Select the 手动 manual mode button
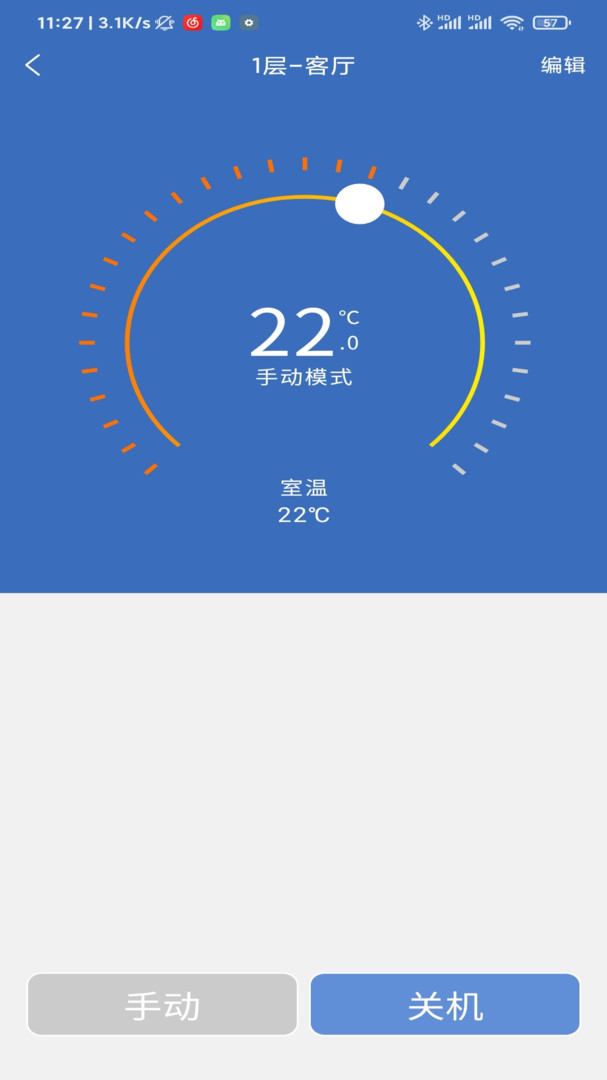Screen dimensions: 607x1080 pos(162,1004)
